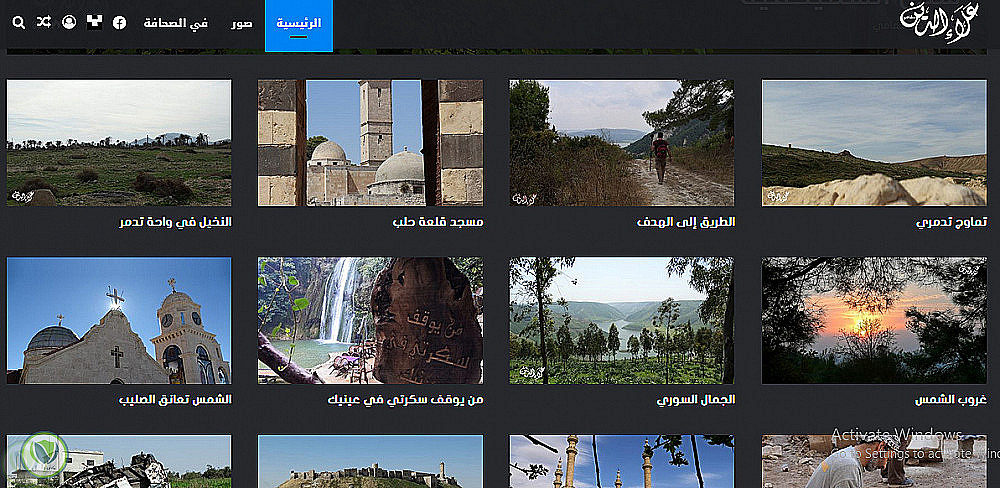
Task: View the غروب الشمس photo
Action: (x=874, y=320)
